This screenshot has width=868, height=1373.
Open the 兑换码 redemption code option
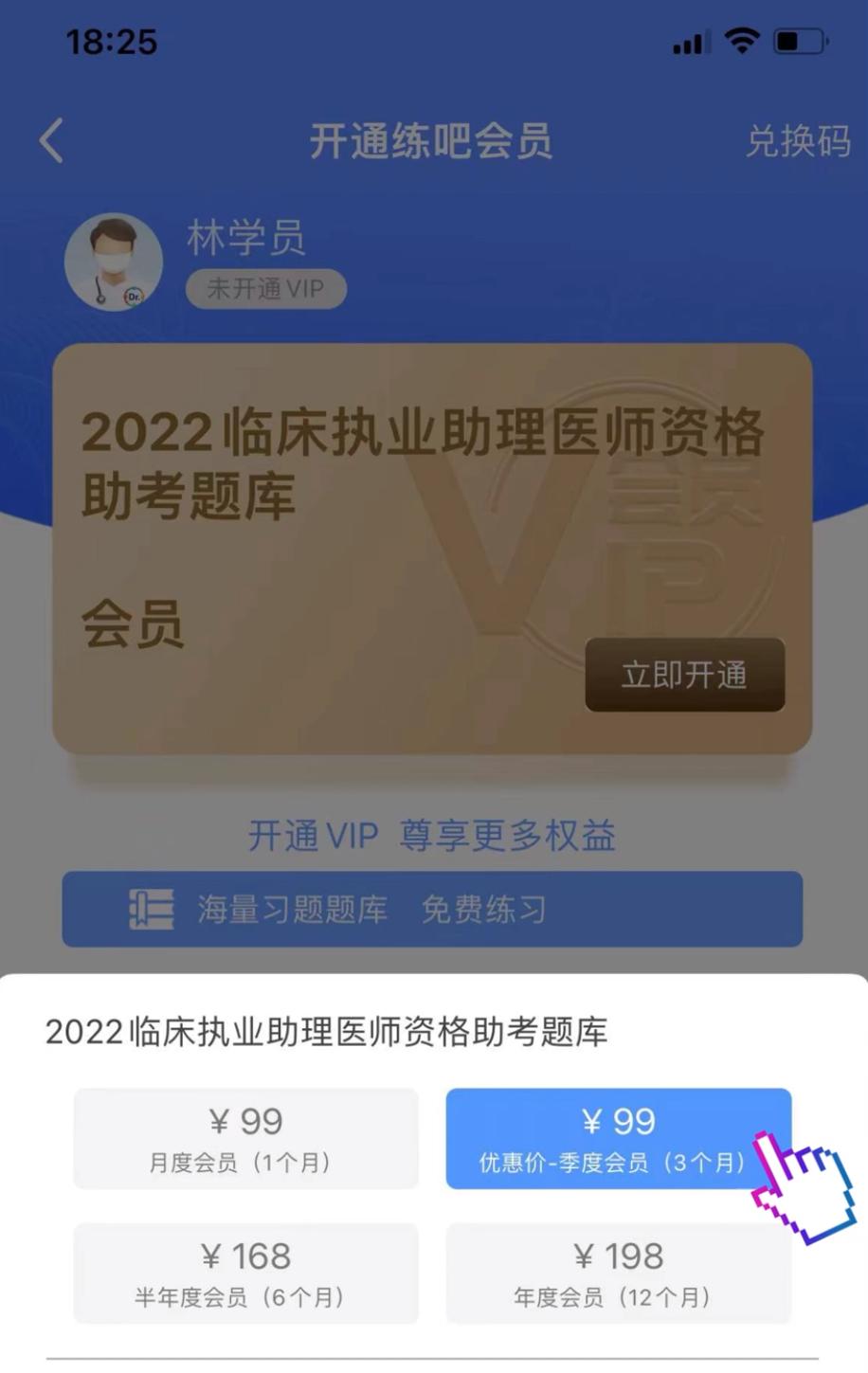point(797,141)
